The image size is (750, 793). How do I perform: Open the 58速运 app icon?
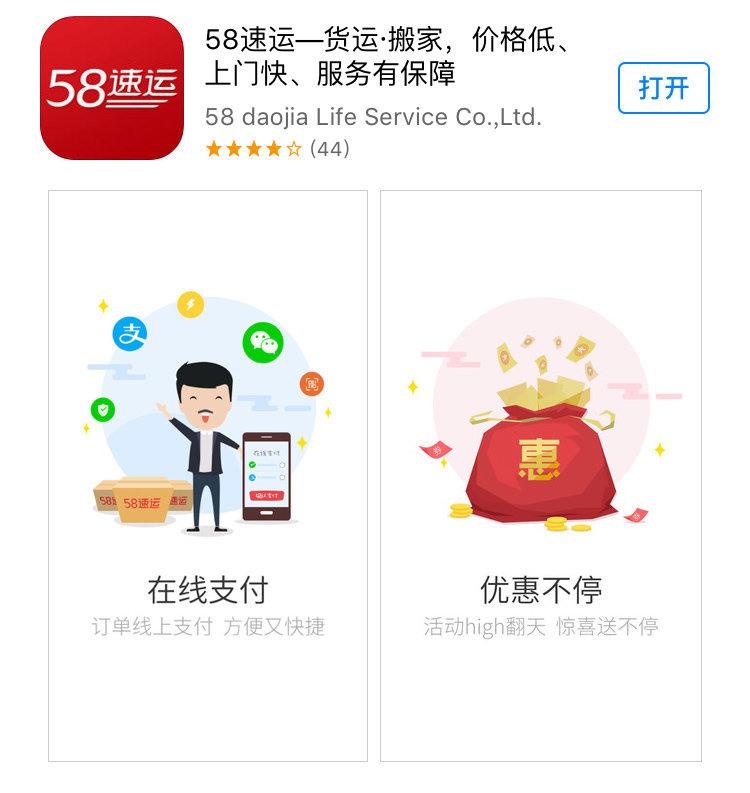pos(112,88)
